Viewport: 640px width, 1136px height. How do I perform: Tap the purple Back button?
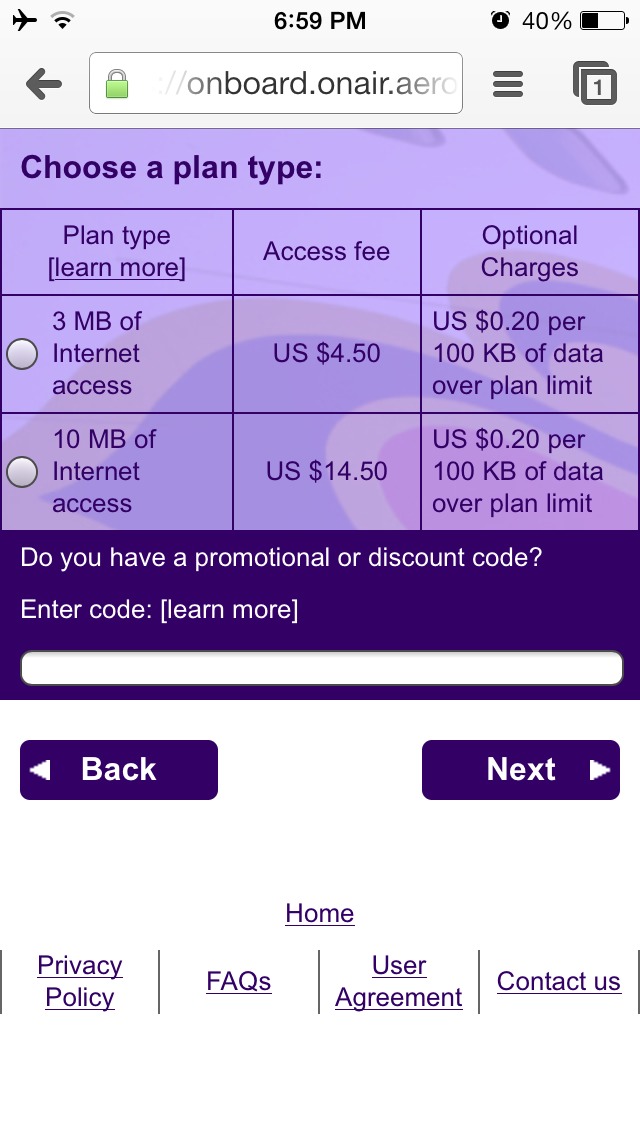point(119,769)
